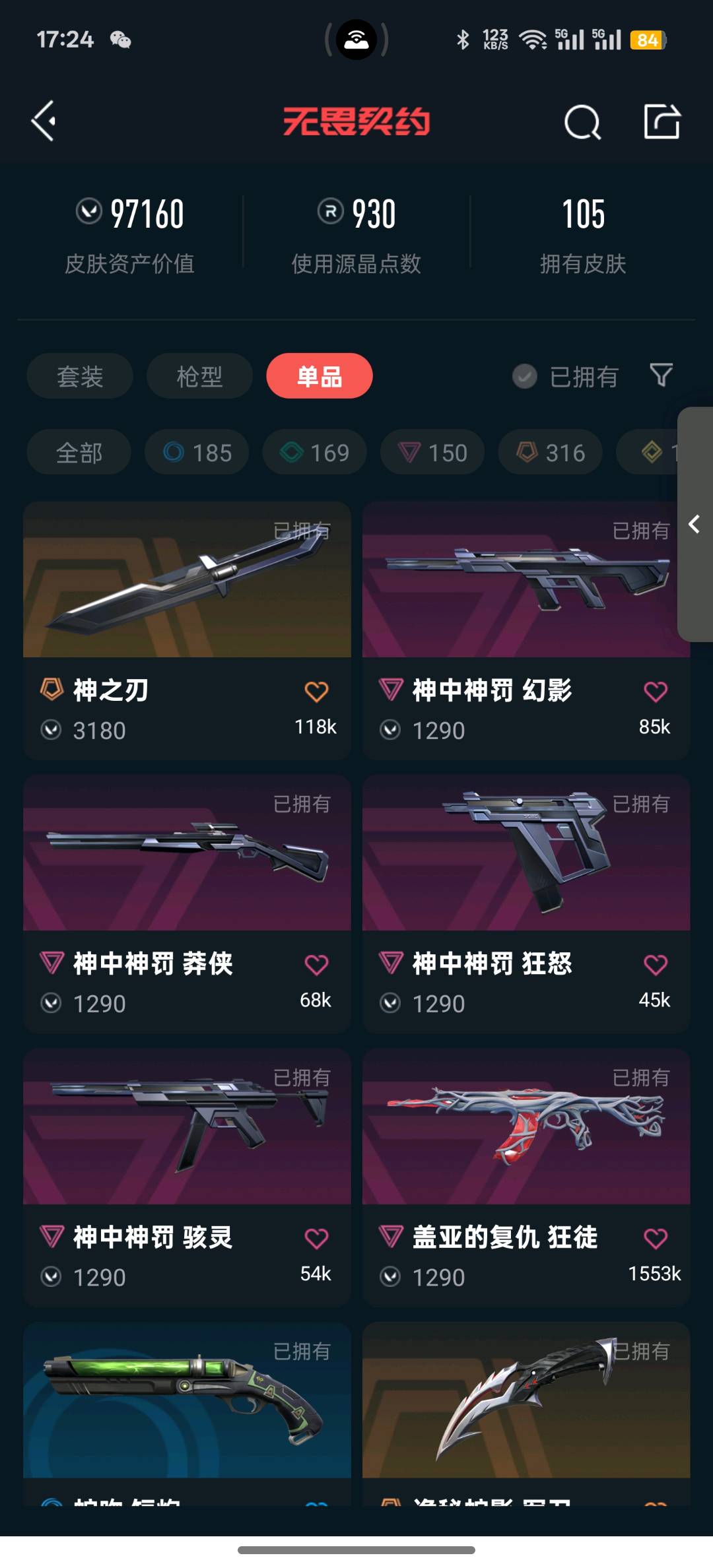The height and width of the screenshot is (1568, 713).
Task: Like the 神中神罚 狂怒 skin
Action: pyautogui.click(x=655, y=965)
